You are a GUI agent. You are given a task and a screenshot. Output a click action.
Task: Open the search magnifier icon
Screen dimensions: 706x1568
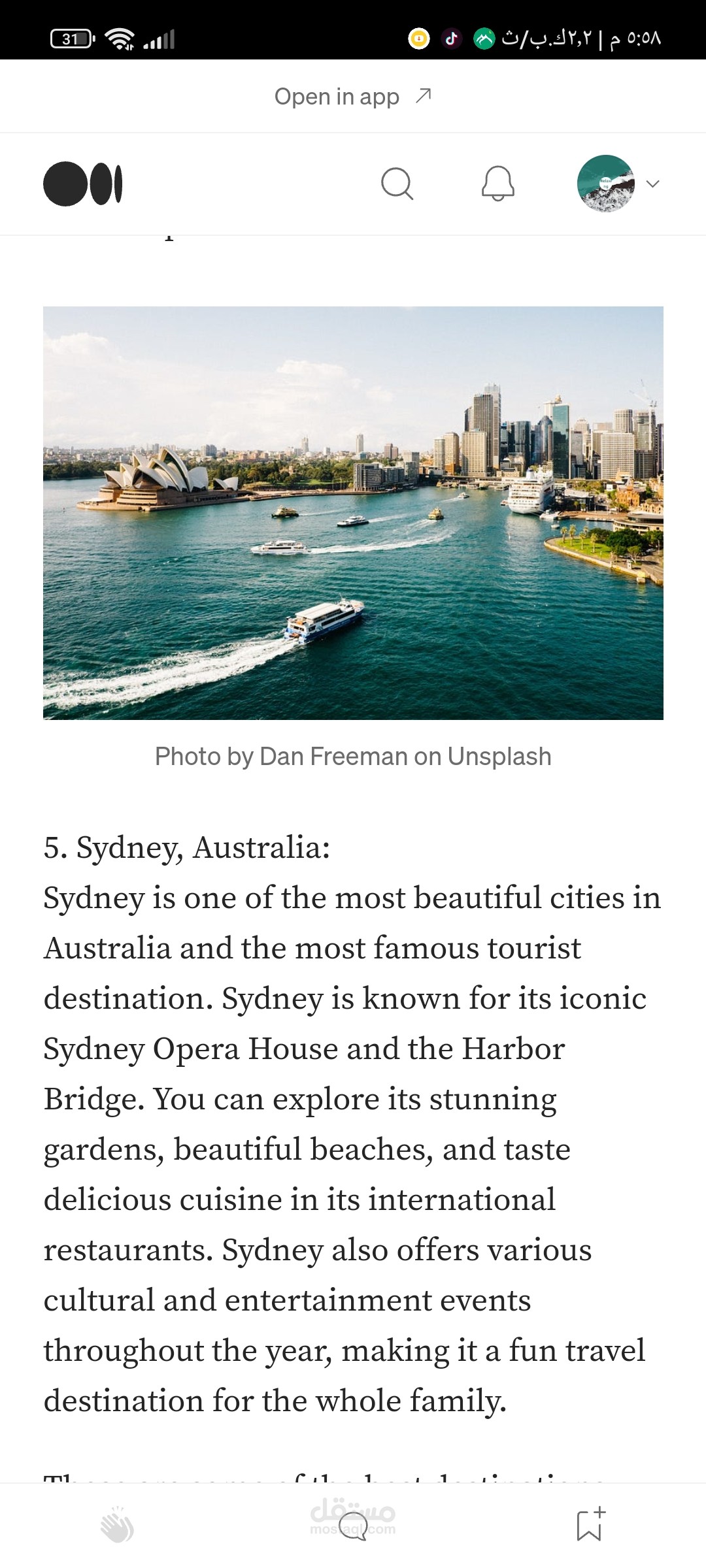tap(397, 184)
